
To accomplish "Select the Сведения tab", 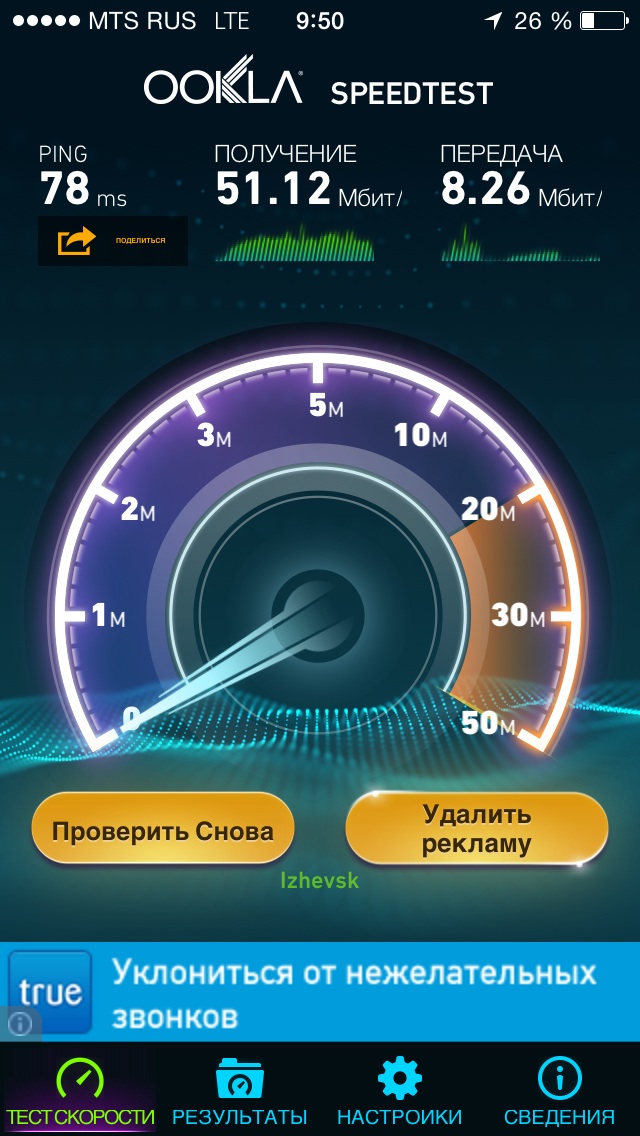I will (559, 1090).
